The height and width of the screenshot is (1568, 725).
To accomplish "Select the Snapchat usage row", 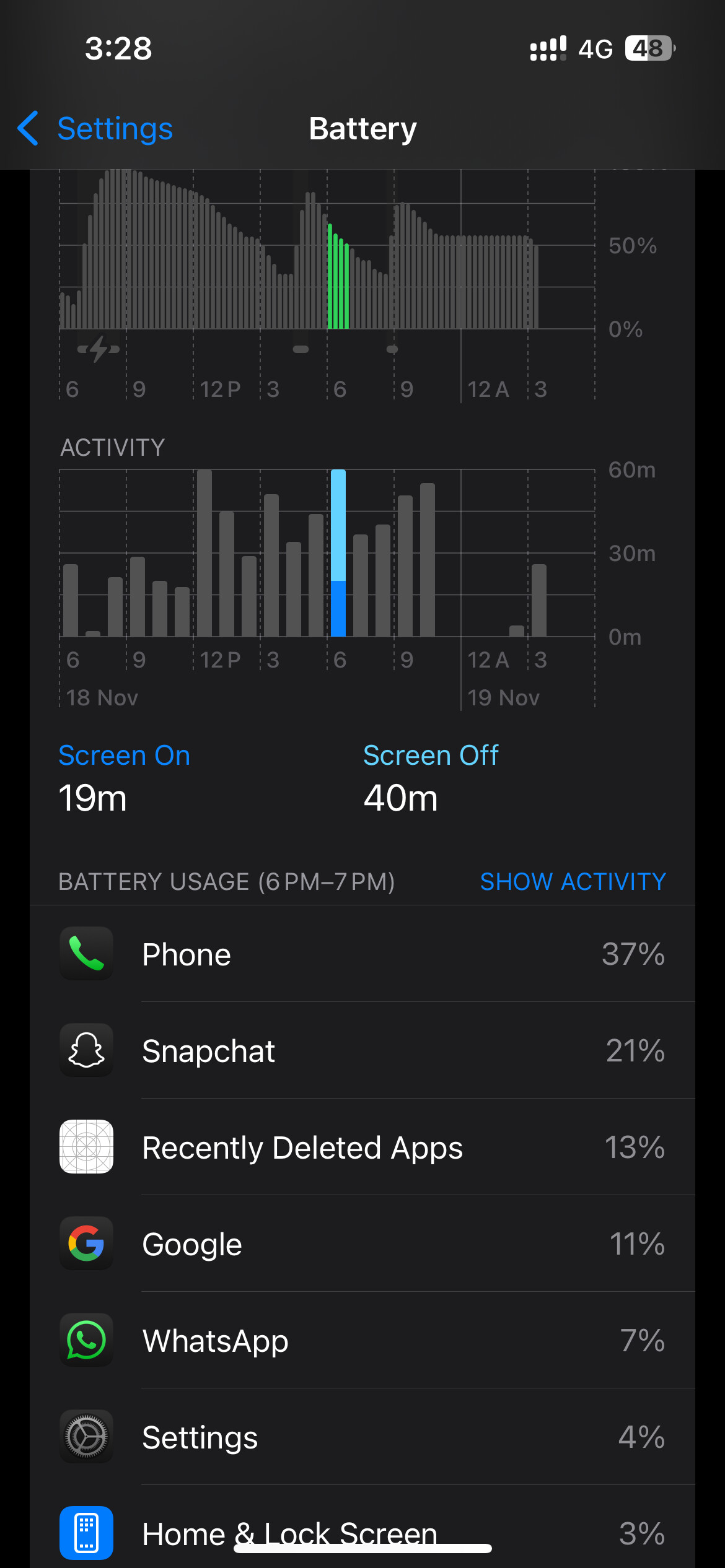I will click(x=362, y=1050).
